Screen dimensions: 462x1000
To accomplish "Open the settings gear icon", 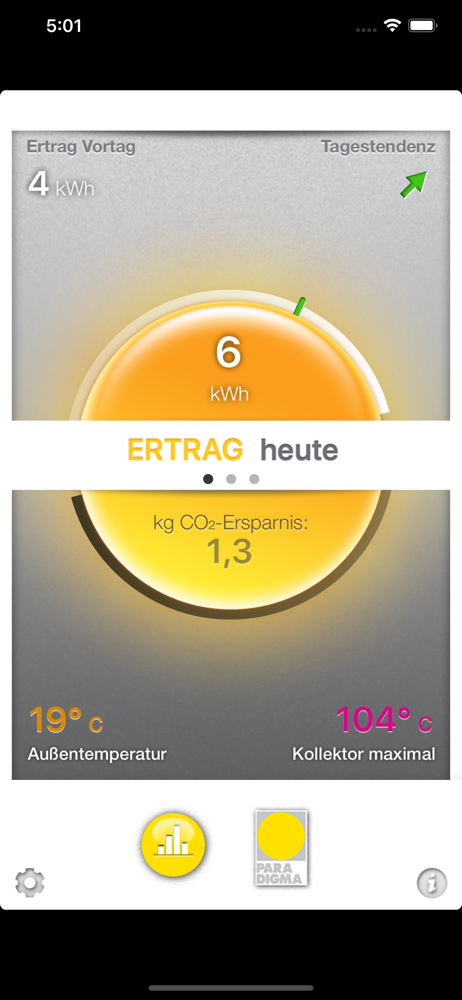I will point(30,883).
